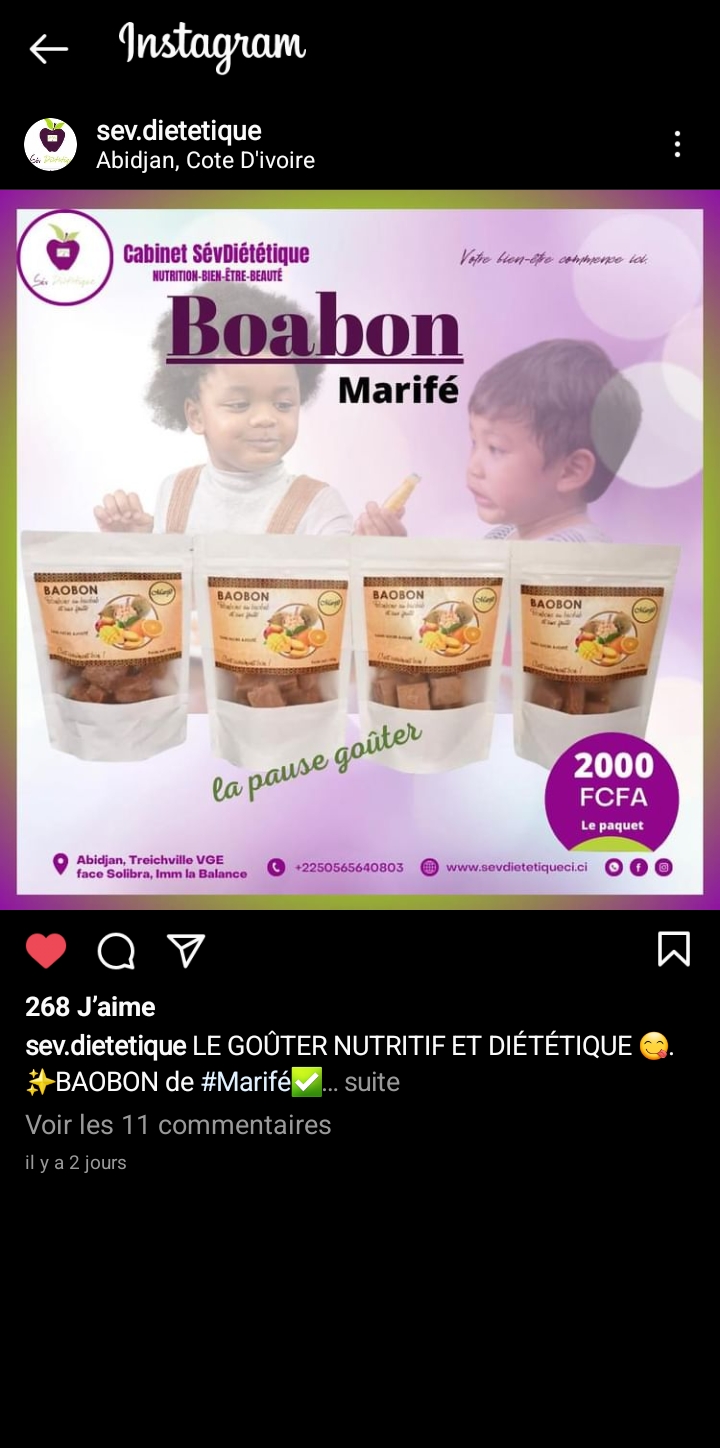
Task: Open sev.dietetique profile from post header
Action: click(x=179, y=131)
